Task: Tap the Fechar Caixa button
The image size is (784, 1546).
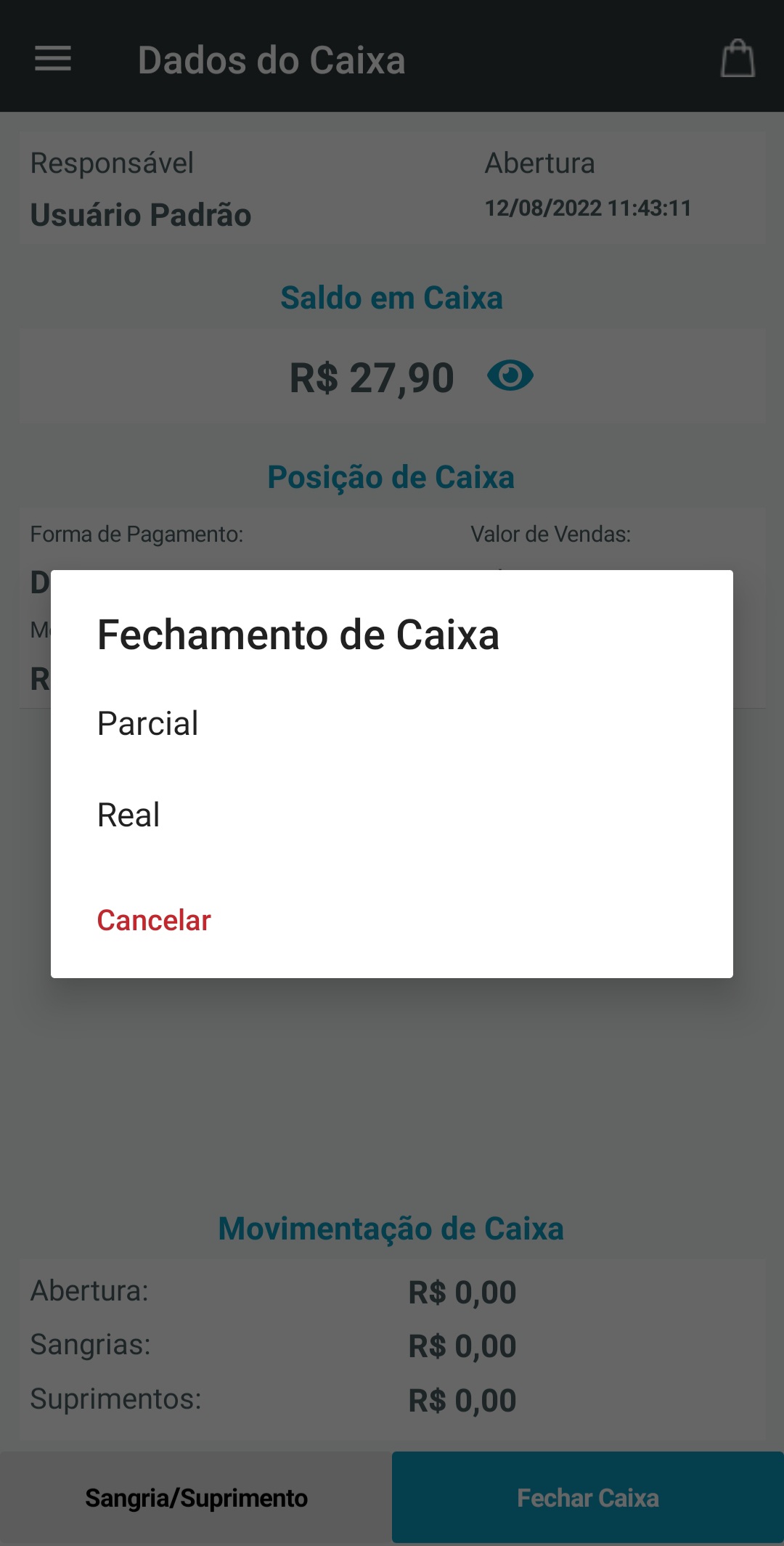Action: coord(587,1497)
